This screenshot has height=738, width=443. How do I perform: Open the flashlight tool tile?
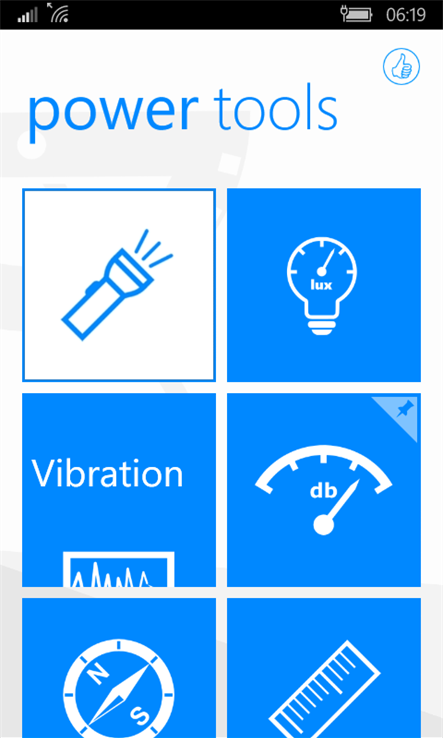coord(119,285)
